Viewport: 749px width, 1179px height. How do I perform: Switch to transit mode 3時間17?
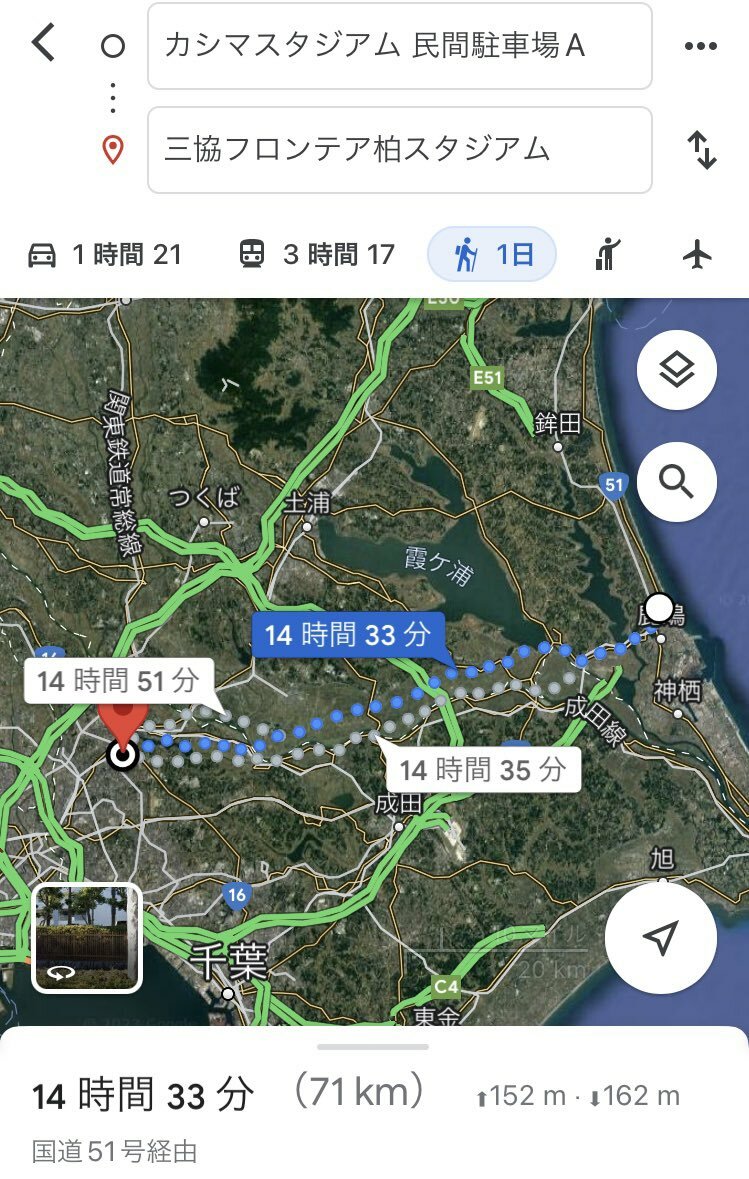tap(317, 255)
